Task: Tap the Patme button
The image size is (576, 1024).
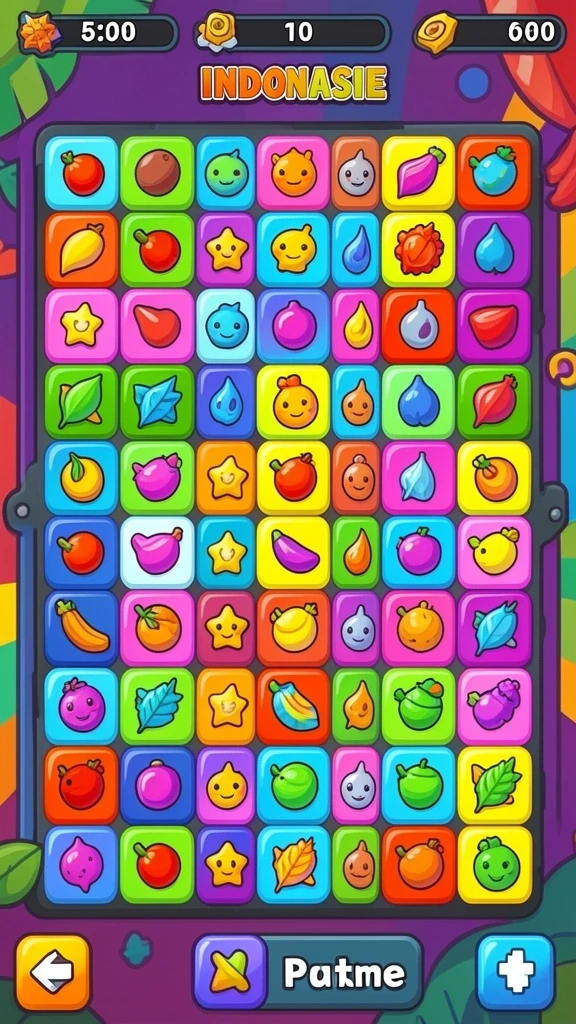Action: tap(308, 973)
